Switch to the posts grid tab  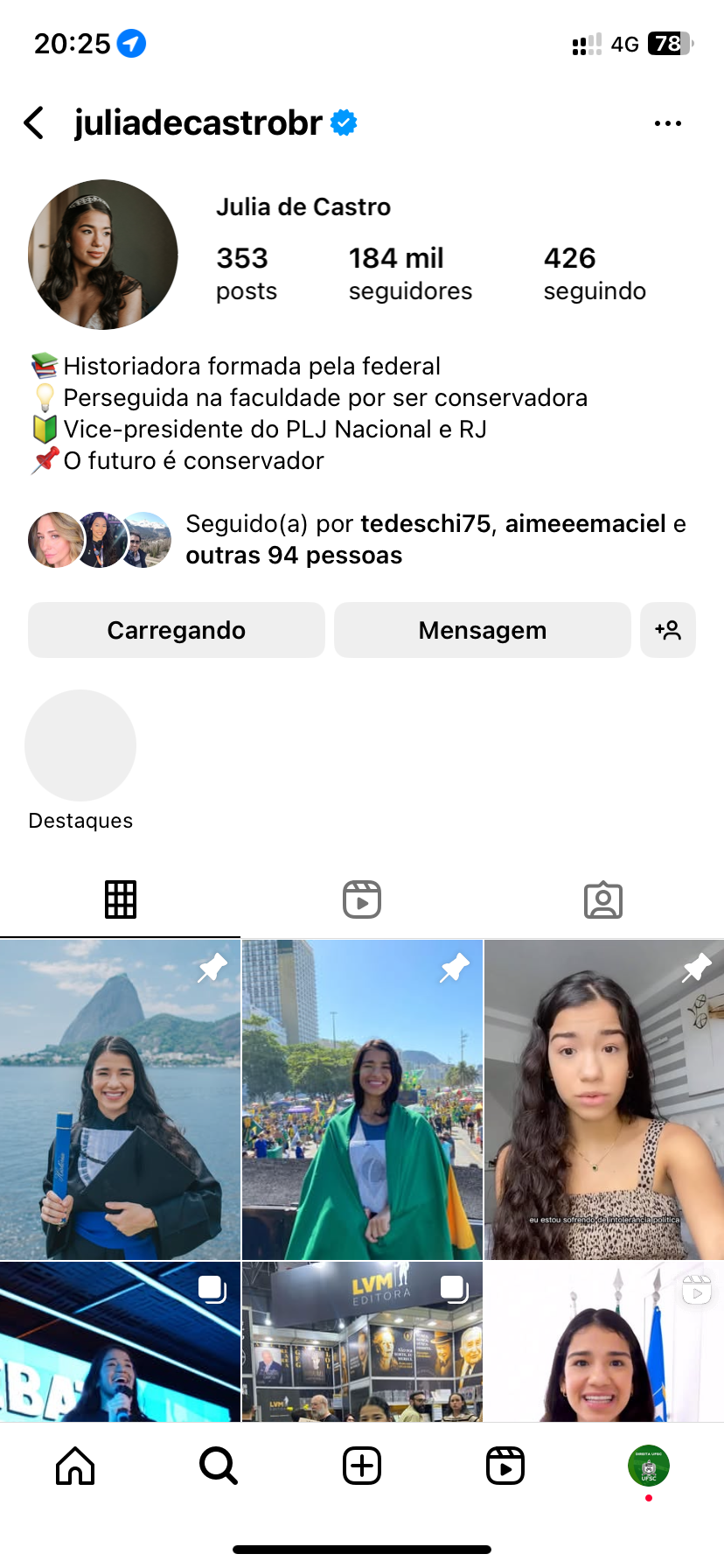(121, 899)
